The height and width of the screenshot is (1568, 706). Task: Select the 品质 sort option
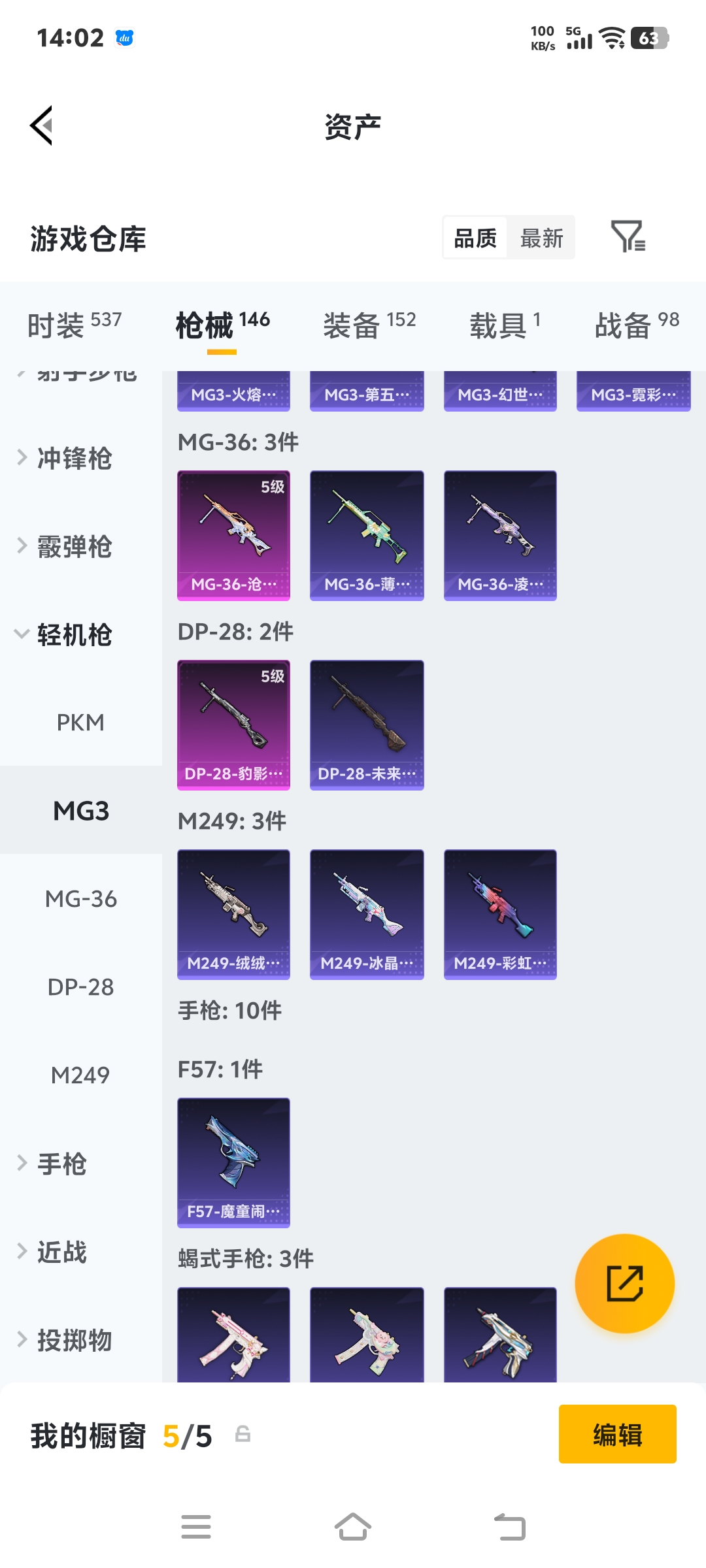click(x=475, y=238)
